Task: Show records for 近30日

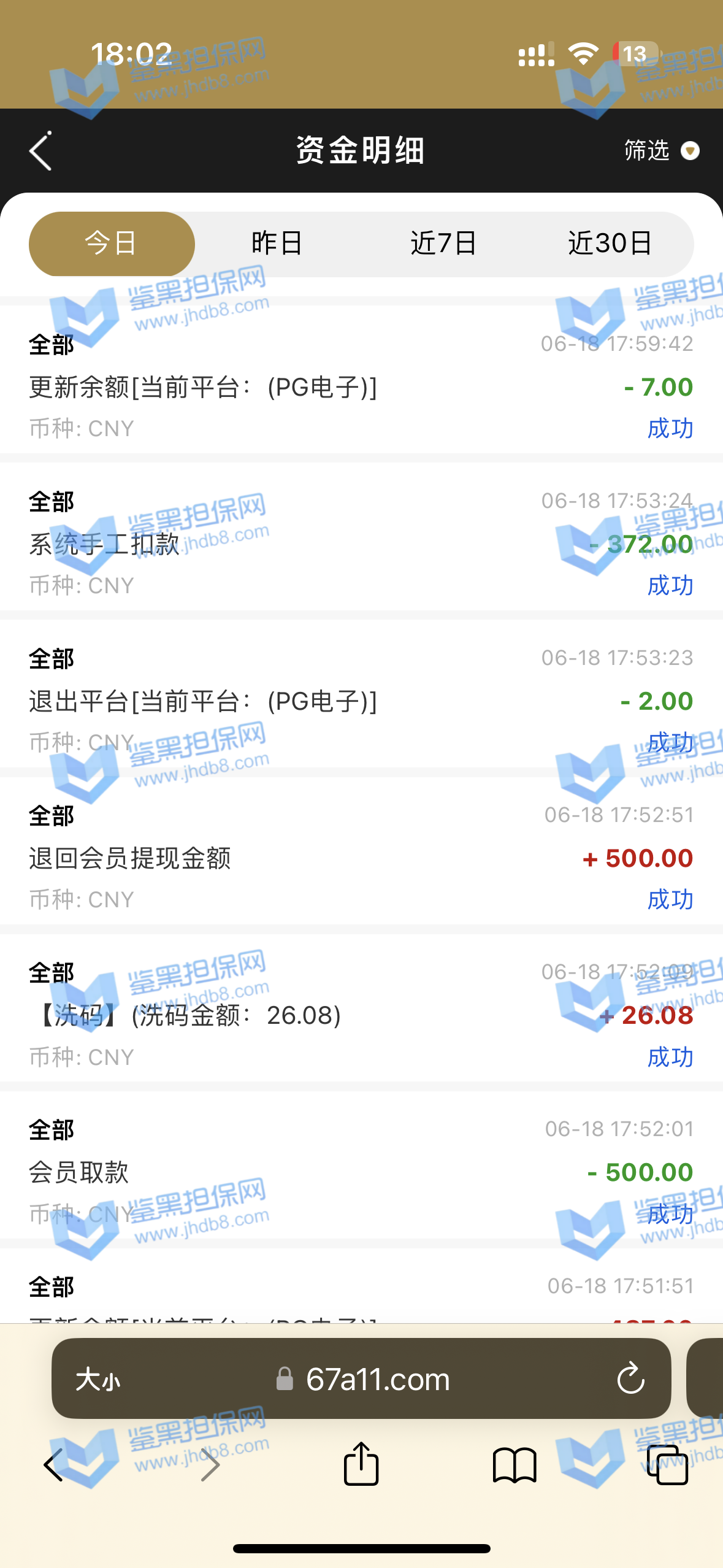Action: click(610, 244)
